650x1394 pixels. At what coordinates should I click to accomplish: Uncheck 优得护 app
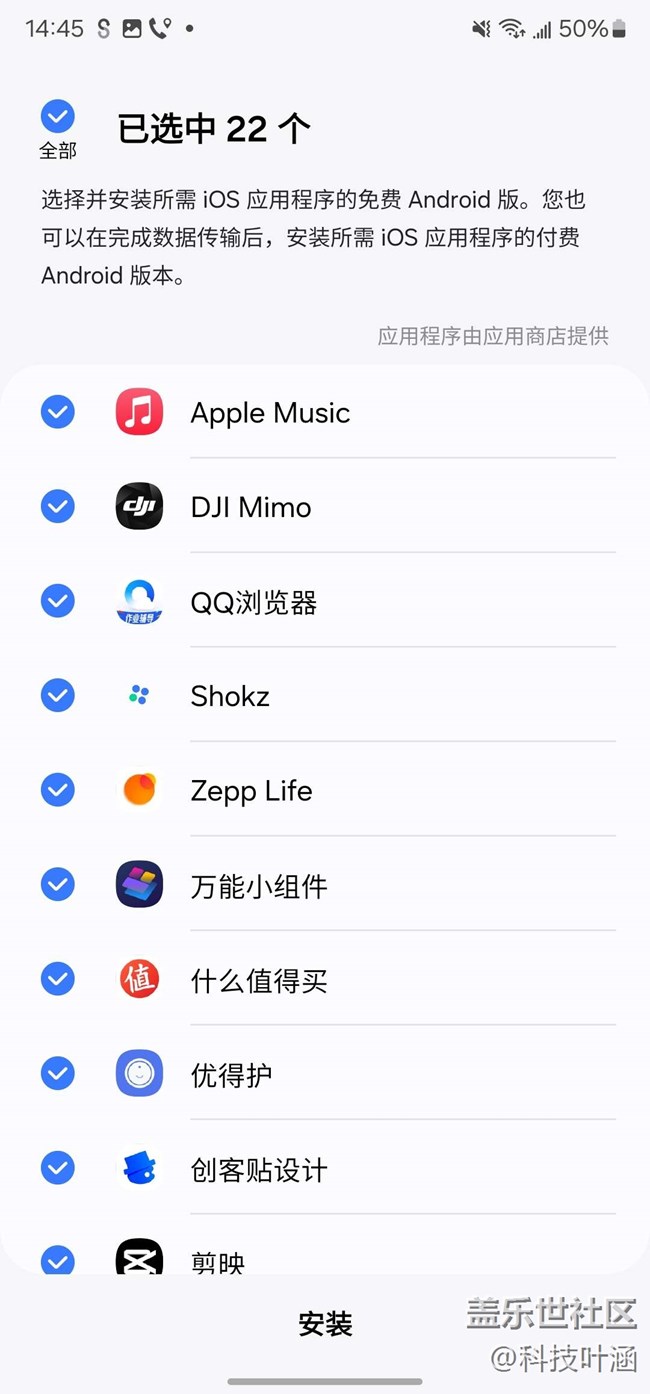pyautogui.click(x=58, y=1074)
